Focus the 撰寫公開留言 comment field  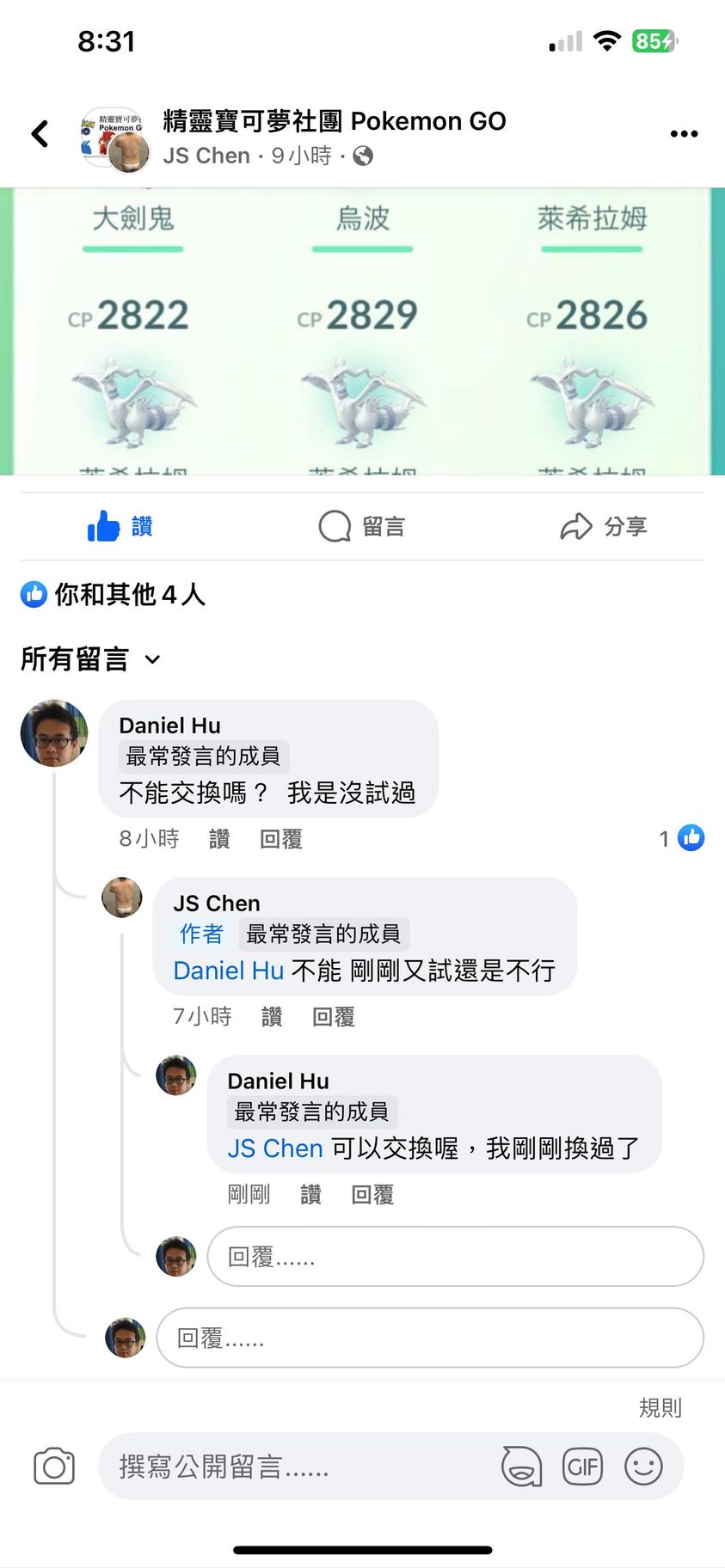292,1467
